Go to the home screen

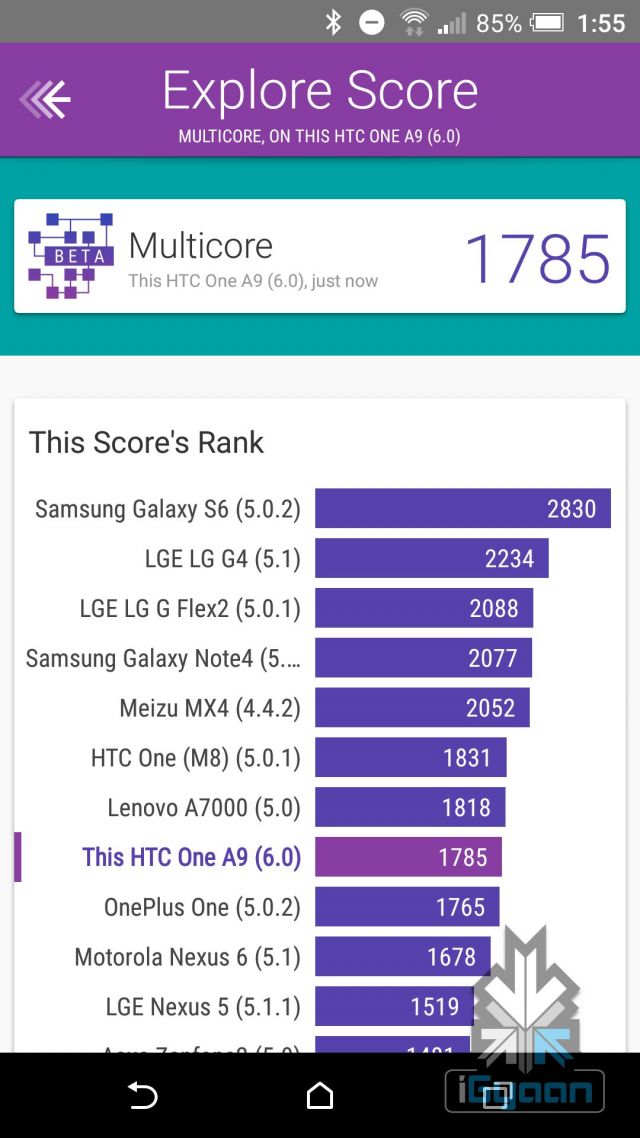[x=320, y=1096]
